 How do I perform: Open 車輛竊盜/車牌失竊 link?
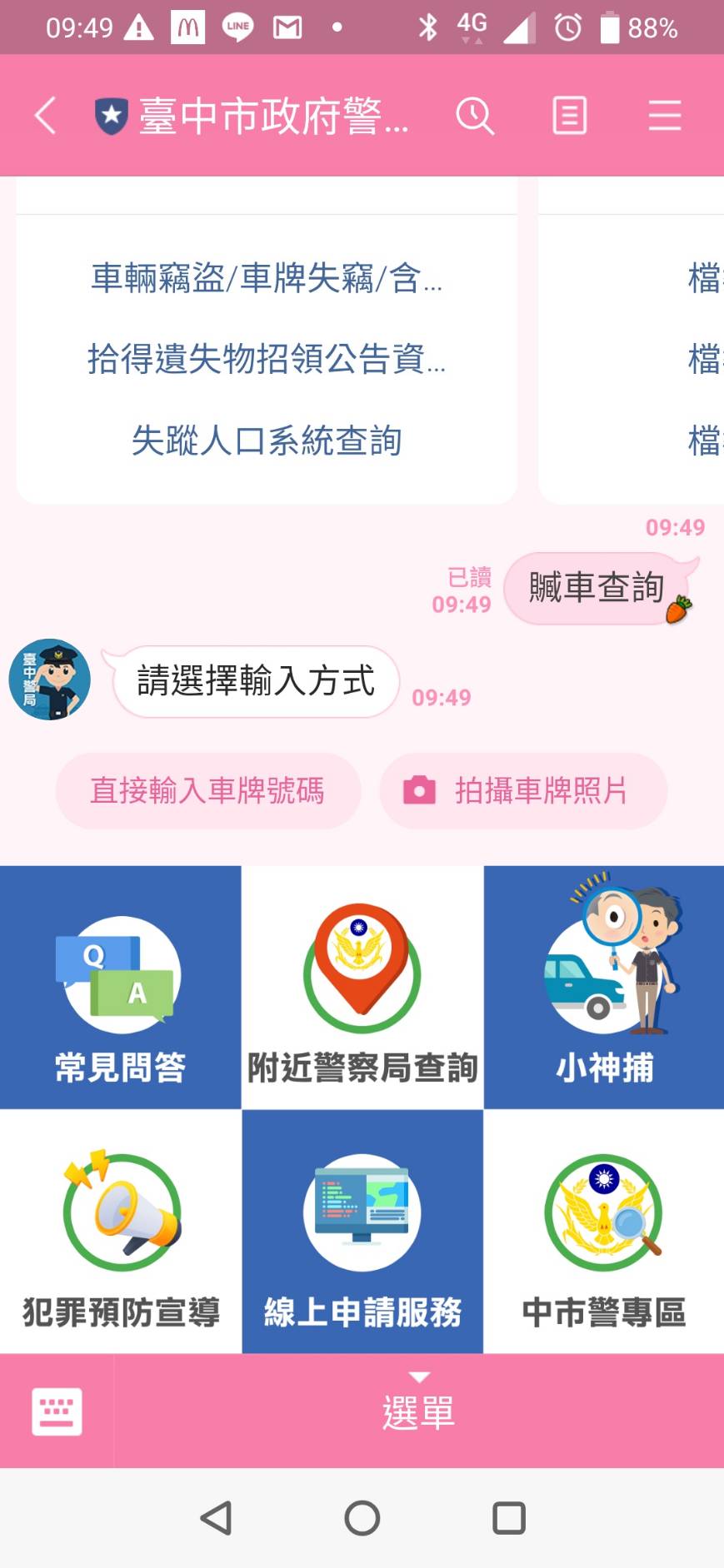[x=267, y=278]
